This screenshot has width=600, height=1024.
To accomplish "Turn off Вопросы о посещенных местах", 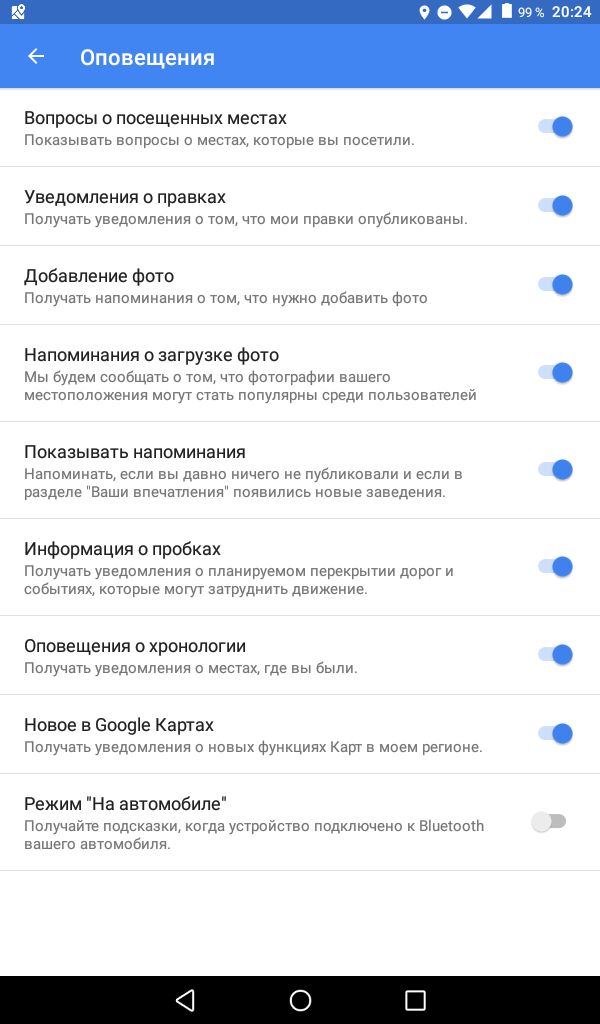I will tap(555, 127).
